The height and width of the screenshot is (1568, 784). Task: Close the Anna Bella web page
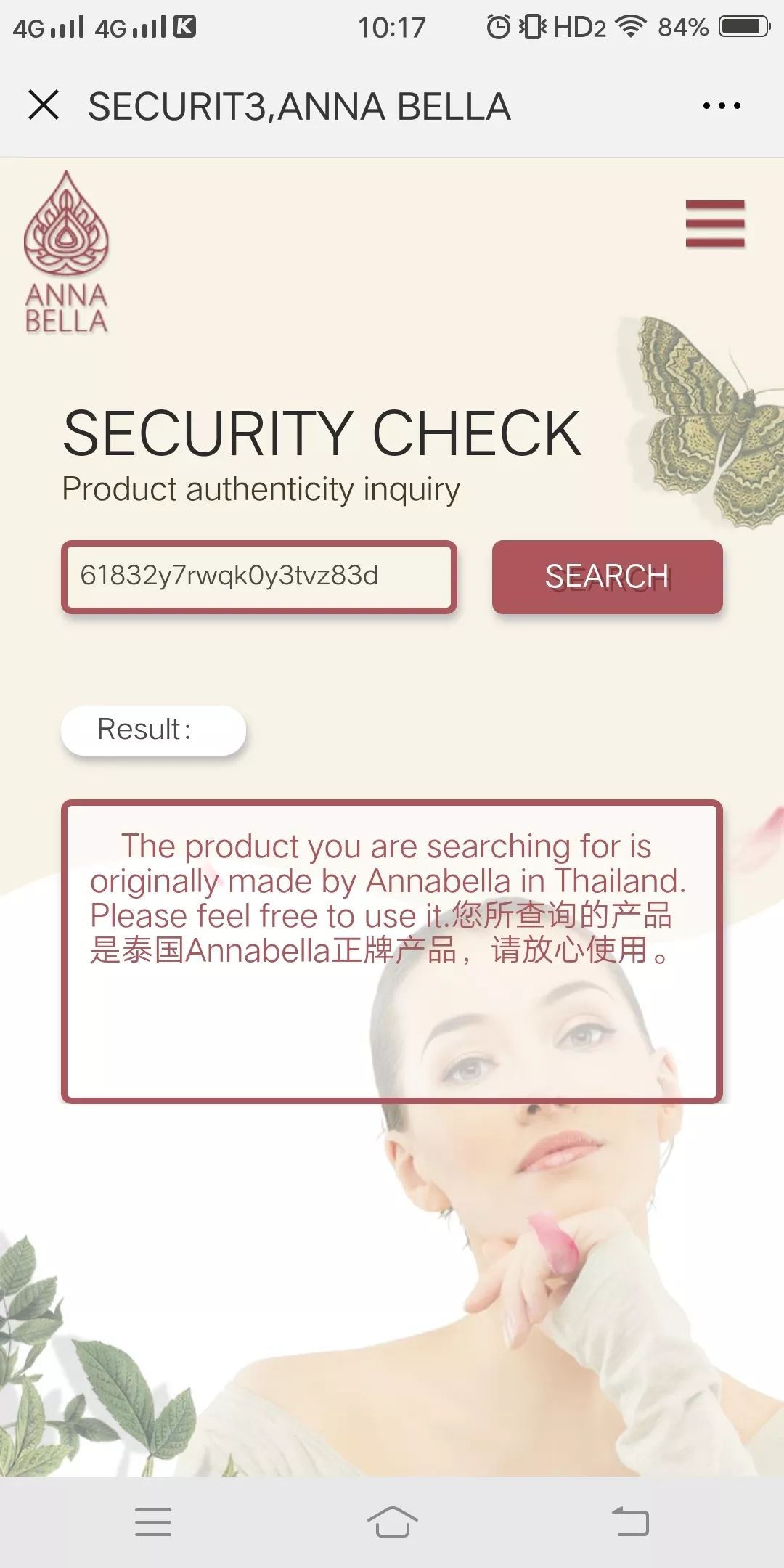44,105
